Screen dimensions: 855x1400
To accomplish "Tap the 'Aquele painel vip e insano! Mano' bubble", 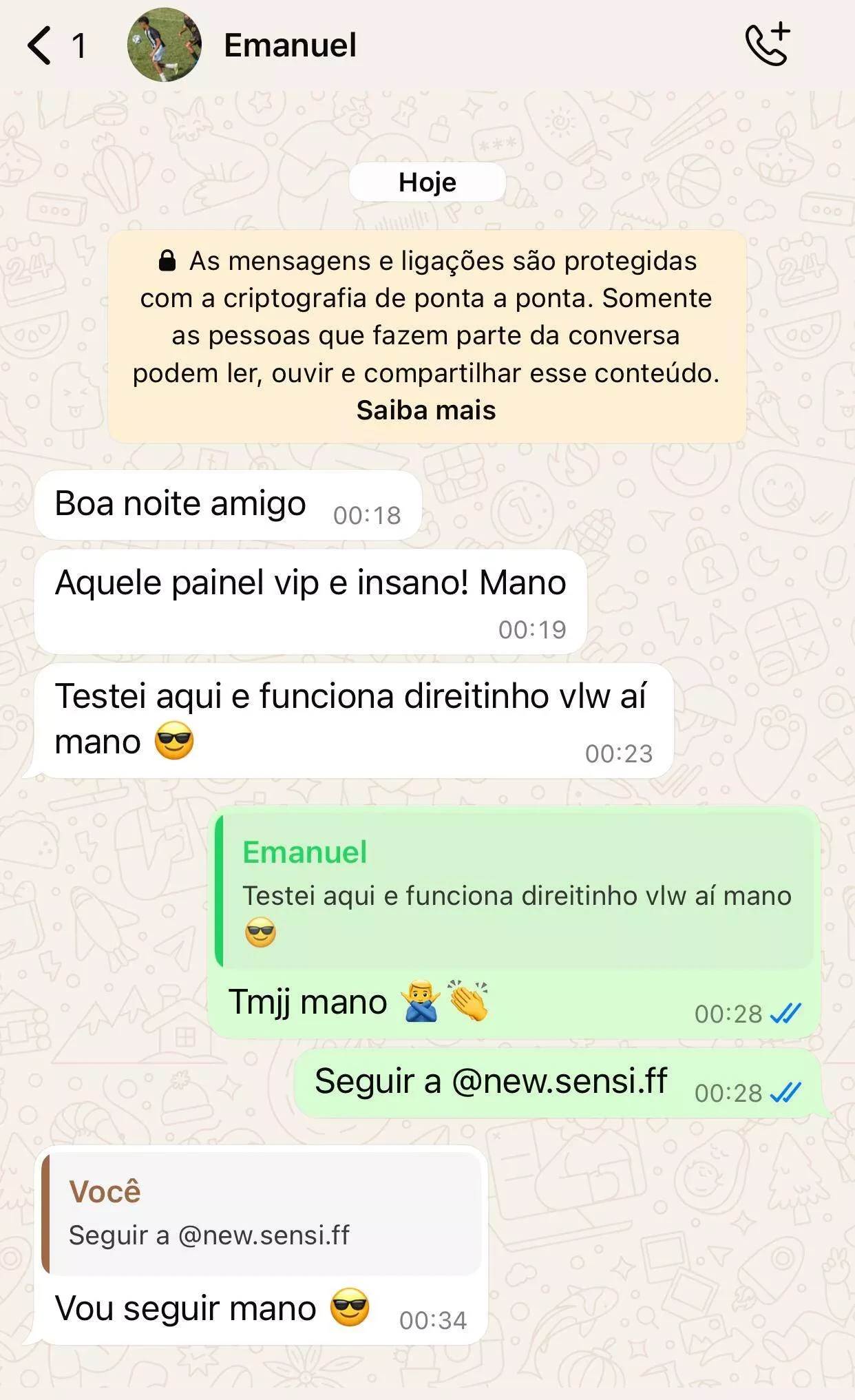I will (308, 582).
